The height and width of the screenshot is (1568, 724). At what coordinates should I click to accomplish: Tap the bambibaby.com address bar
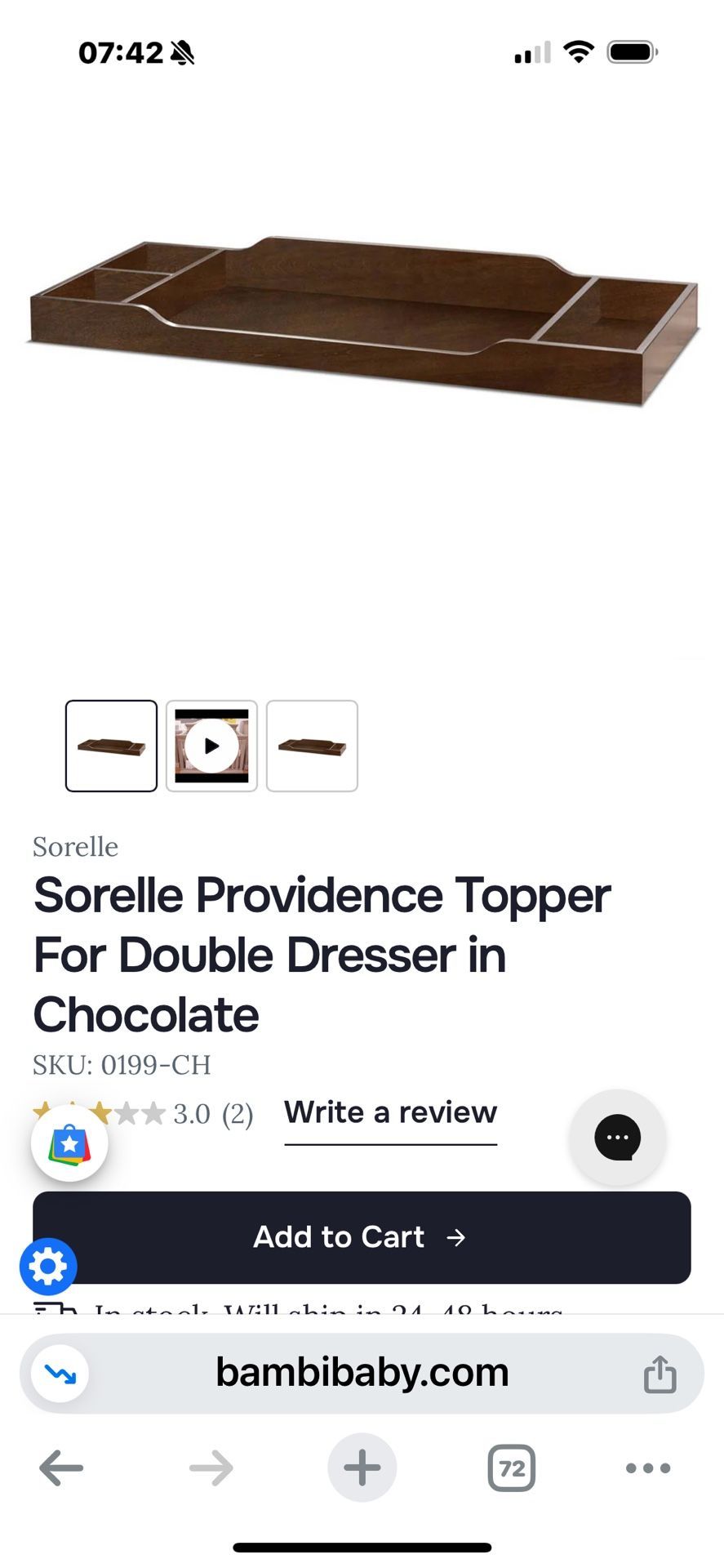(362, 1373)
